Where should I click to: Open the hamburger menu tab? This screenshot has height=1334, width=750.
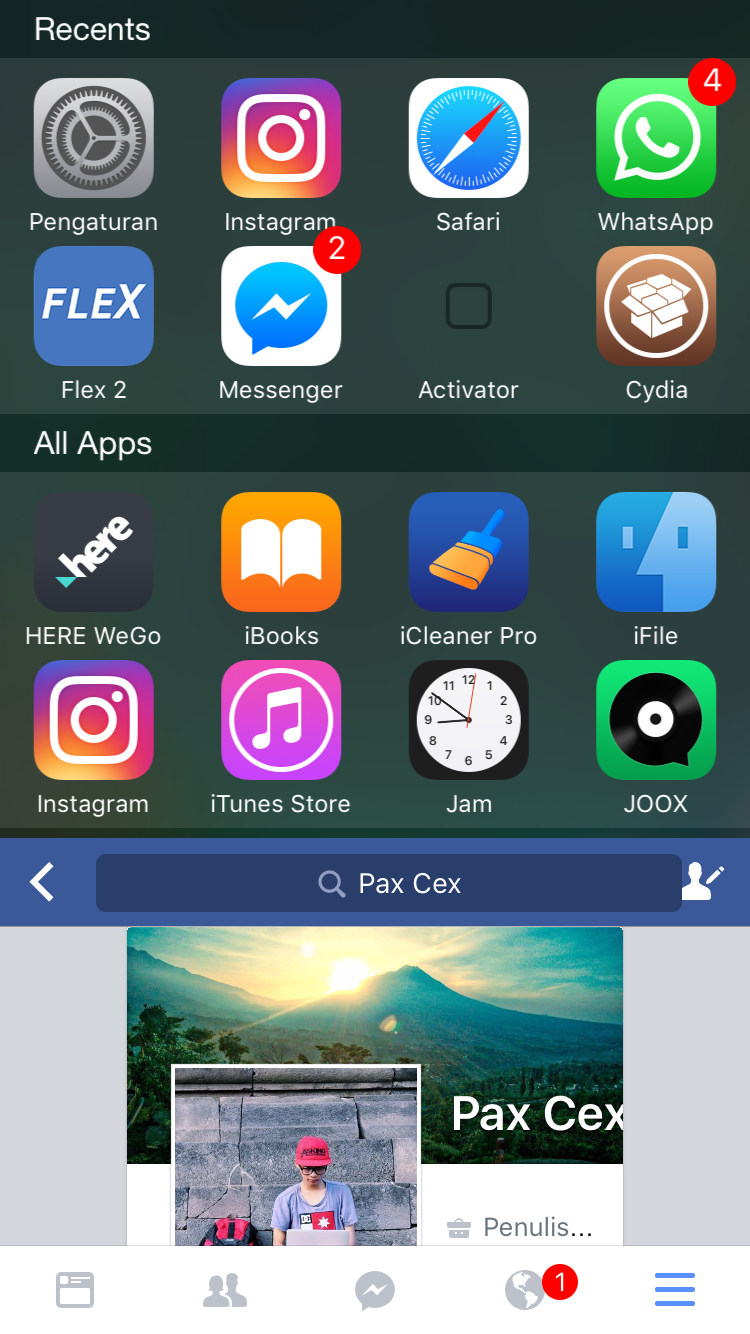[x=675, y=1290]
